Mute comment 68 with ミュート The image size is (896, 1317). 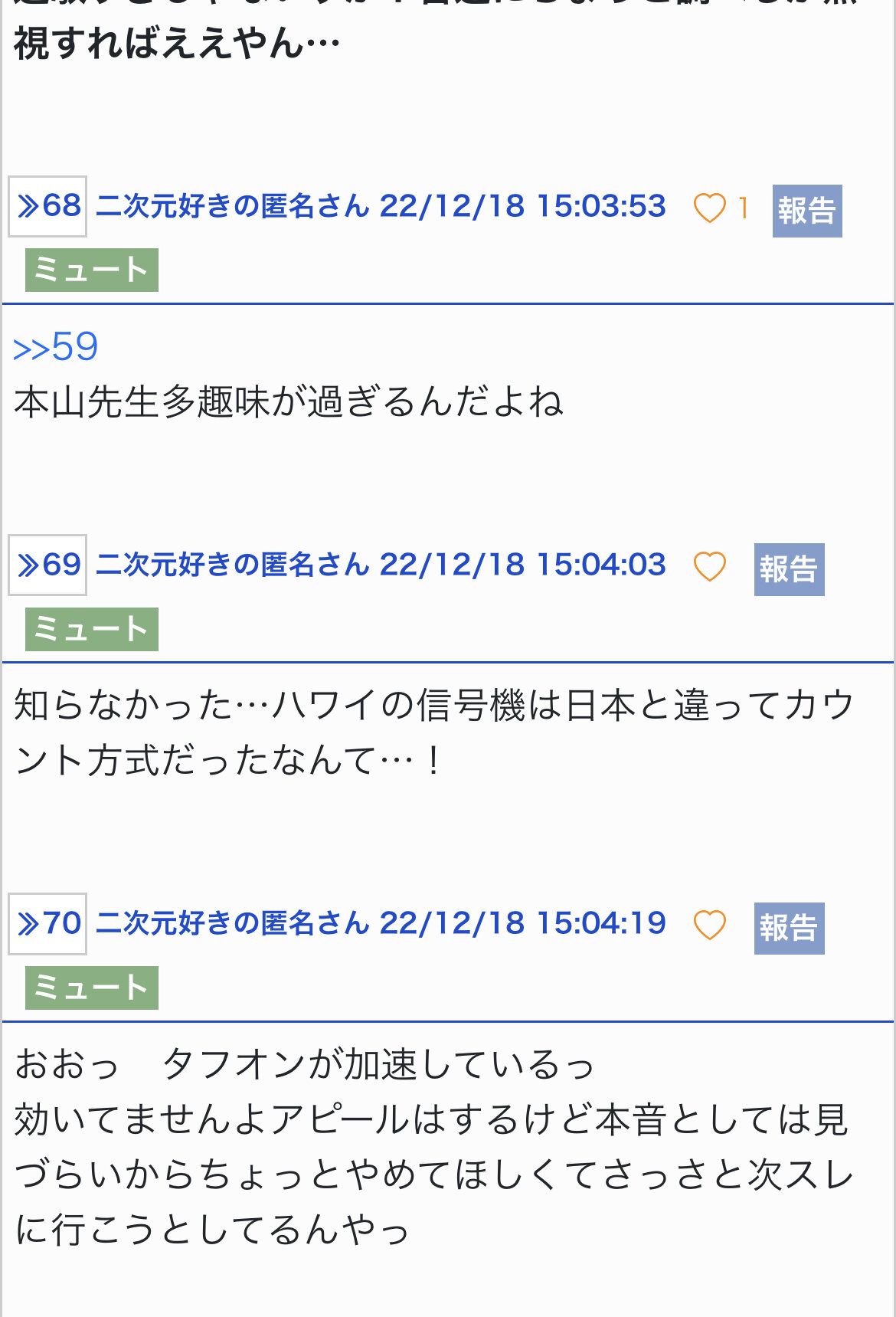pyautogui.click(x=92, y=270)
